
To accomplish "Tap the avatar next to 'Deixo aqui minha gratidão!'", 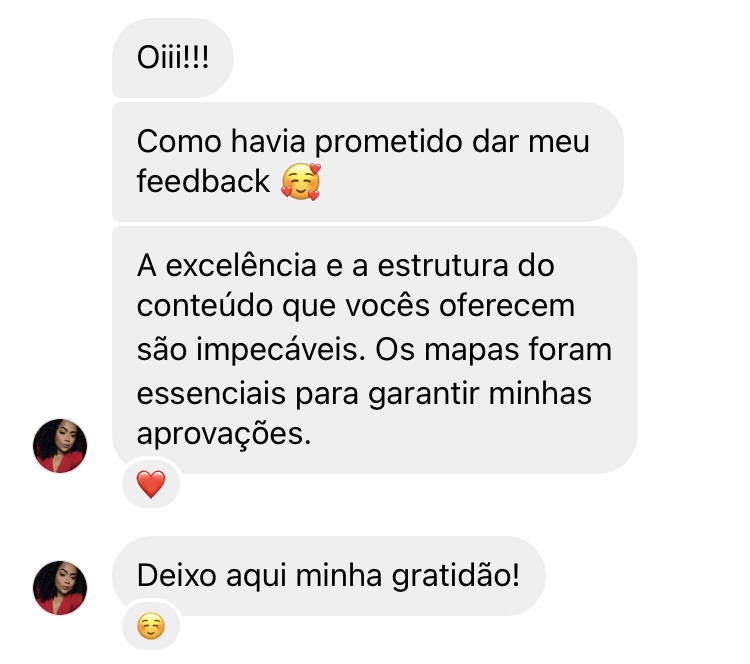I will (60, 587).
